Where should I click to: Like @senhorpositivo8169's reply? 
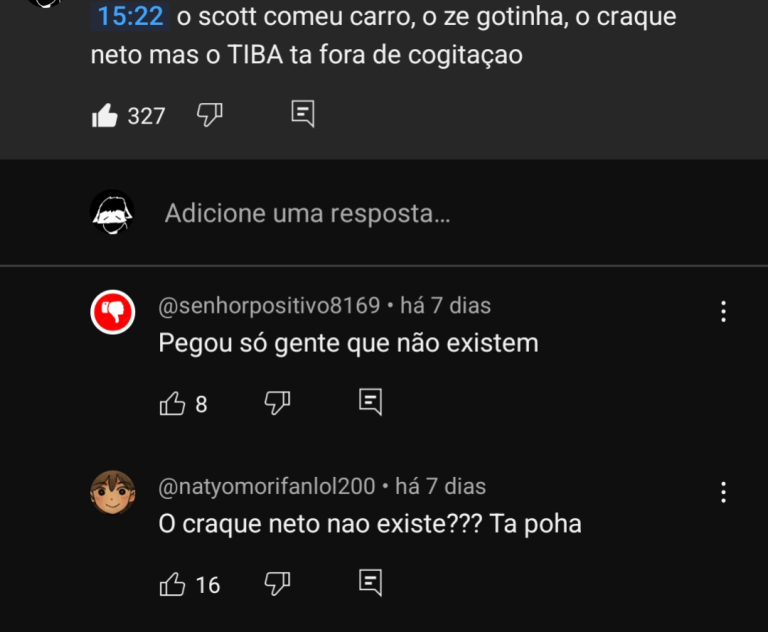coord(173,403)
